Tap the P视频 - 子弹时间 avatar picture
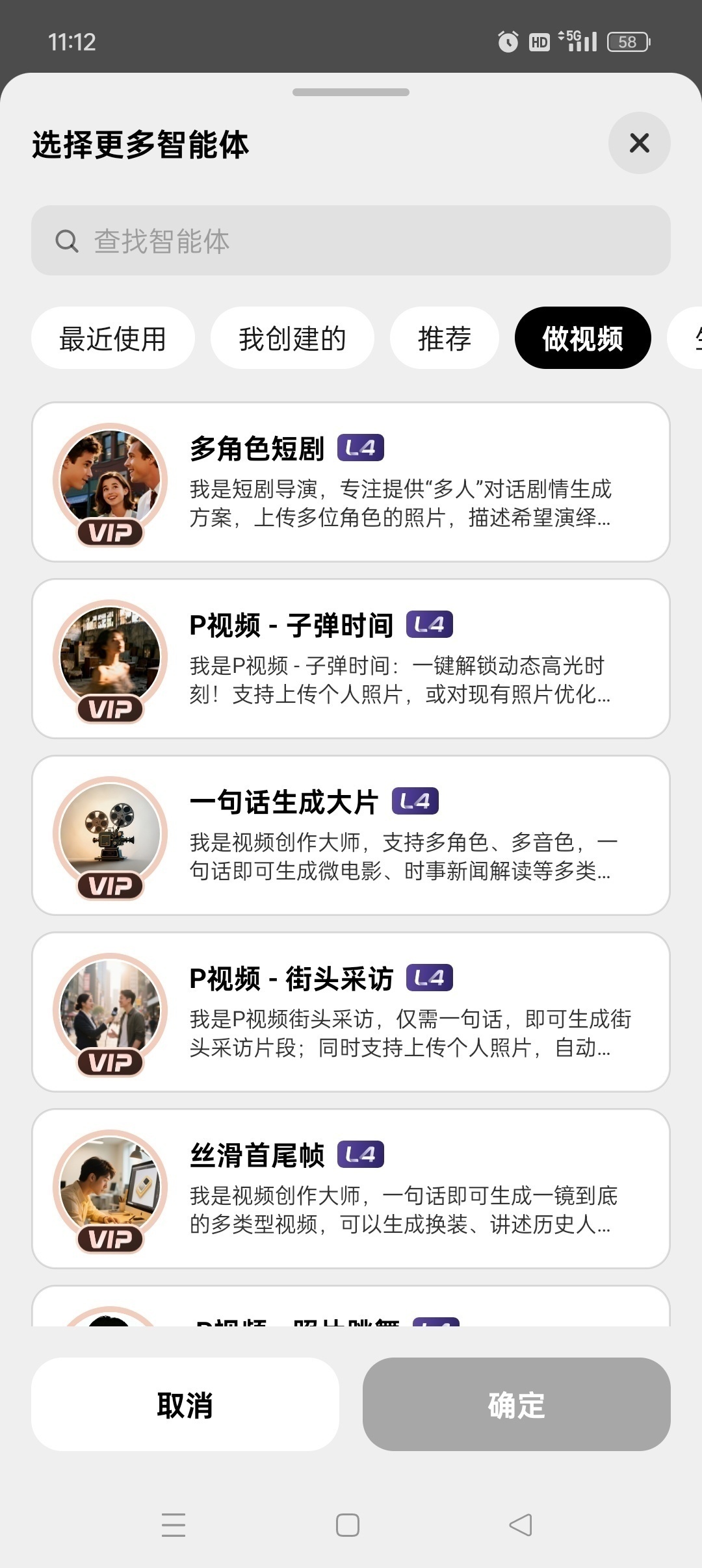This screenshot has width=702, height=1568. 109,657
